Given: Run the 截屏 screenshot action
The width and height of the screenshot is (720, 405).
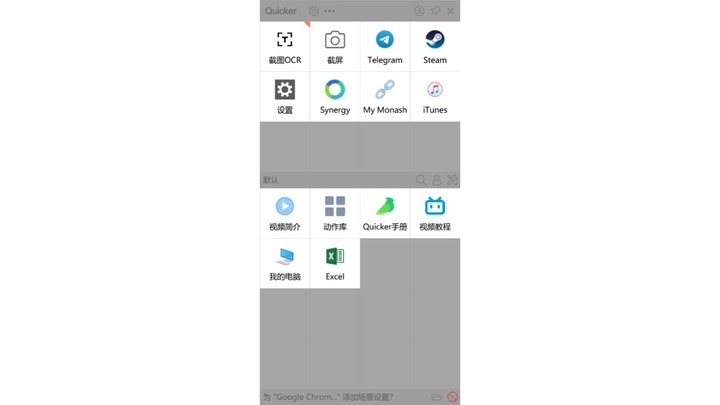Looking at the screenshot, I should (335, 46).
